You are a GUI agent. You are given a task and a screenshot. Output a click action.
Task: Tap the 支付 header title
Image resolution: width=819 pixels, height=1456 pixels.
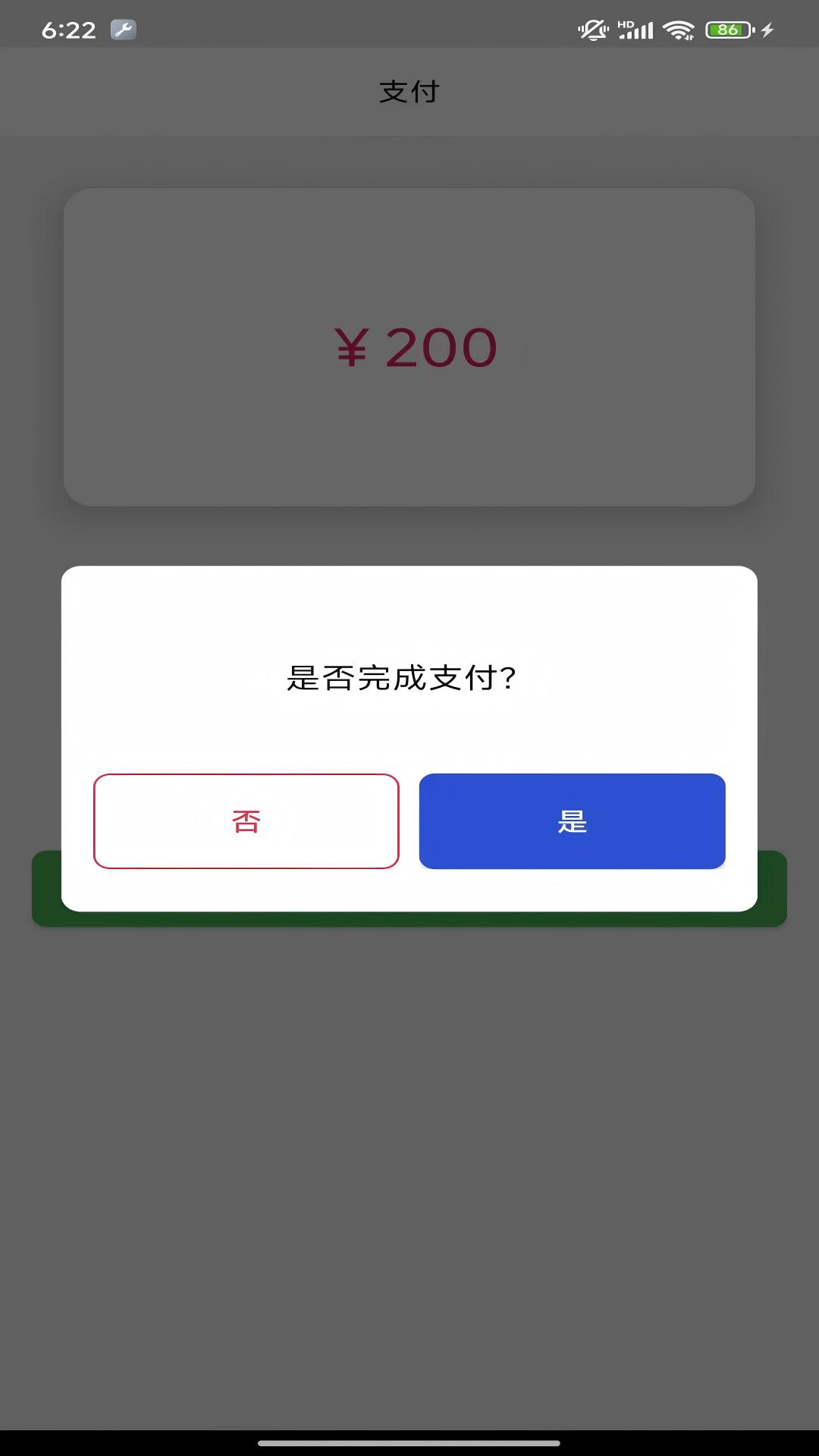click(409, 91)
